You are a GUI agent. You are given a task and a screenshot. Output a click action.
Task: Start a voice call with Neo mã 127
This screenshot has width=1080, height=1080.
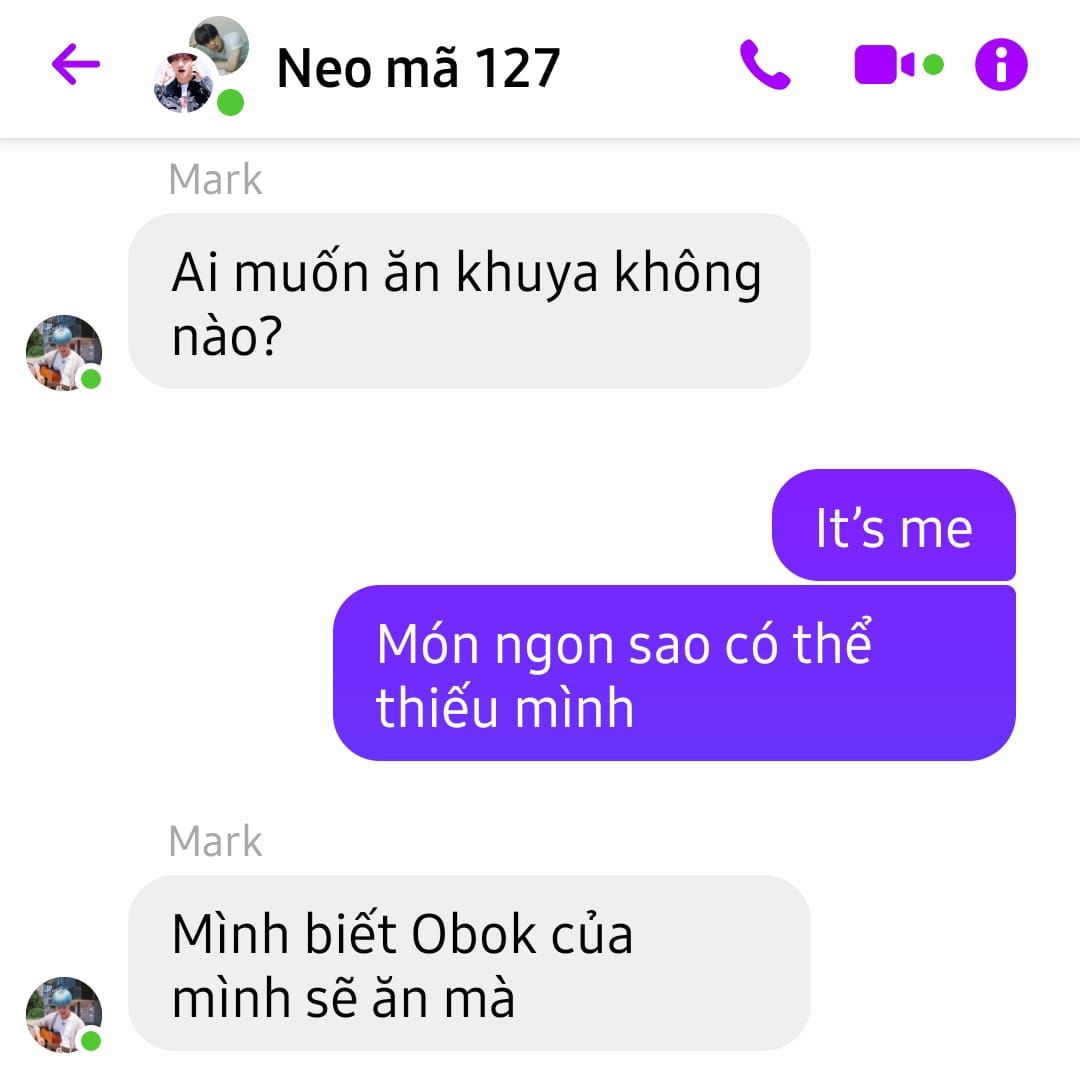[765, 66]
